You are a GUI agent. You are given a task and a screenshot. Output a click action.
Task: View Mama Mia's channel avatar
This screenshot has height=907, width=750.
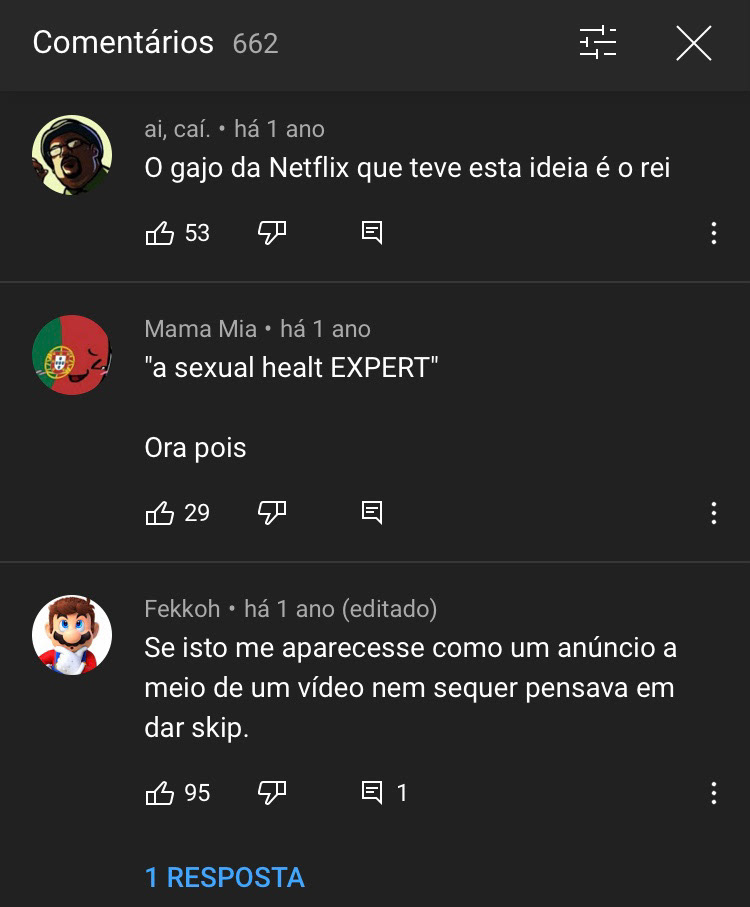coord(72,355)
